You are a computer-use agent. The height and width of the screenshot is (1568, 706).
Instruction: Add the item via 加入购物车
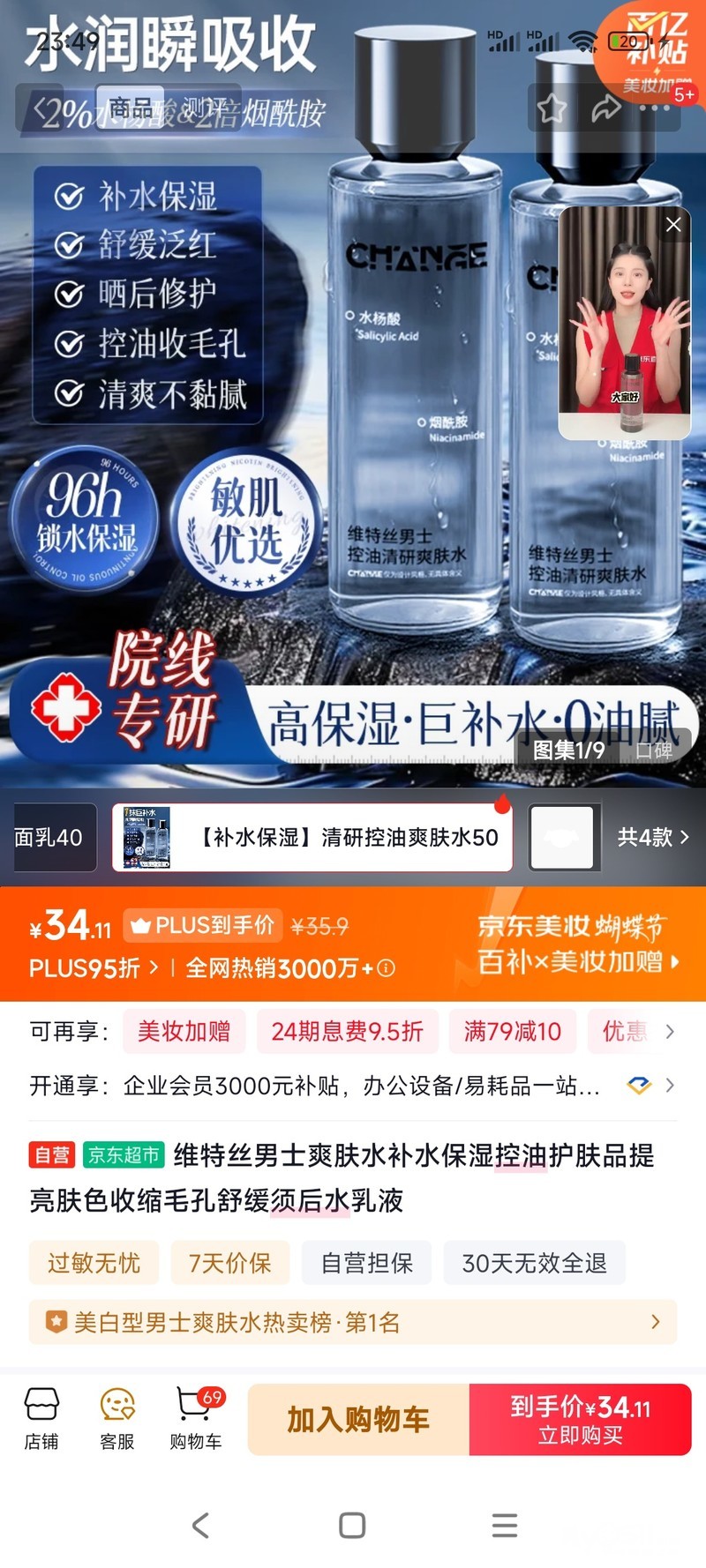[358, 1419]
